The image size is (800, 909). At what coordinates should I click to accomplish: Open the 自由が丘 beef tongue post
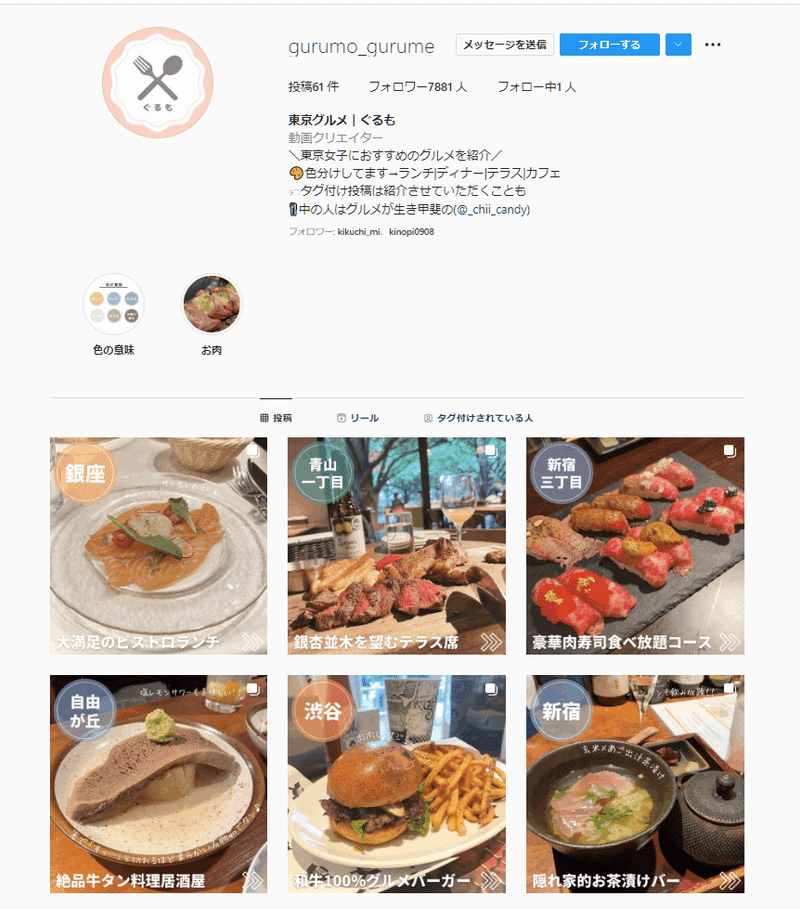[158, 784]
